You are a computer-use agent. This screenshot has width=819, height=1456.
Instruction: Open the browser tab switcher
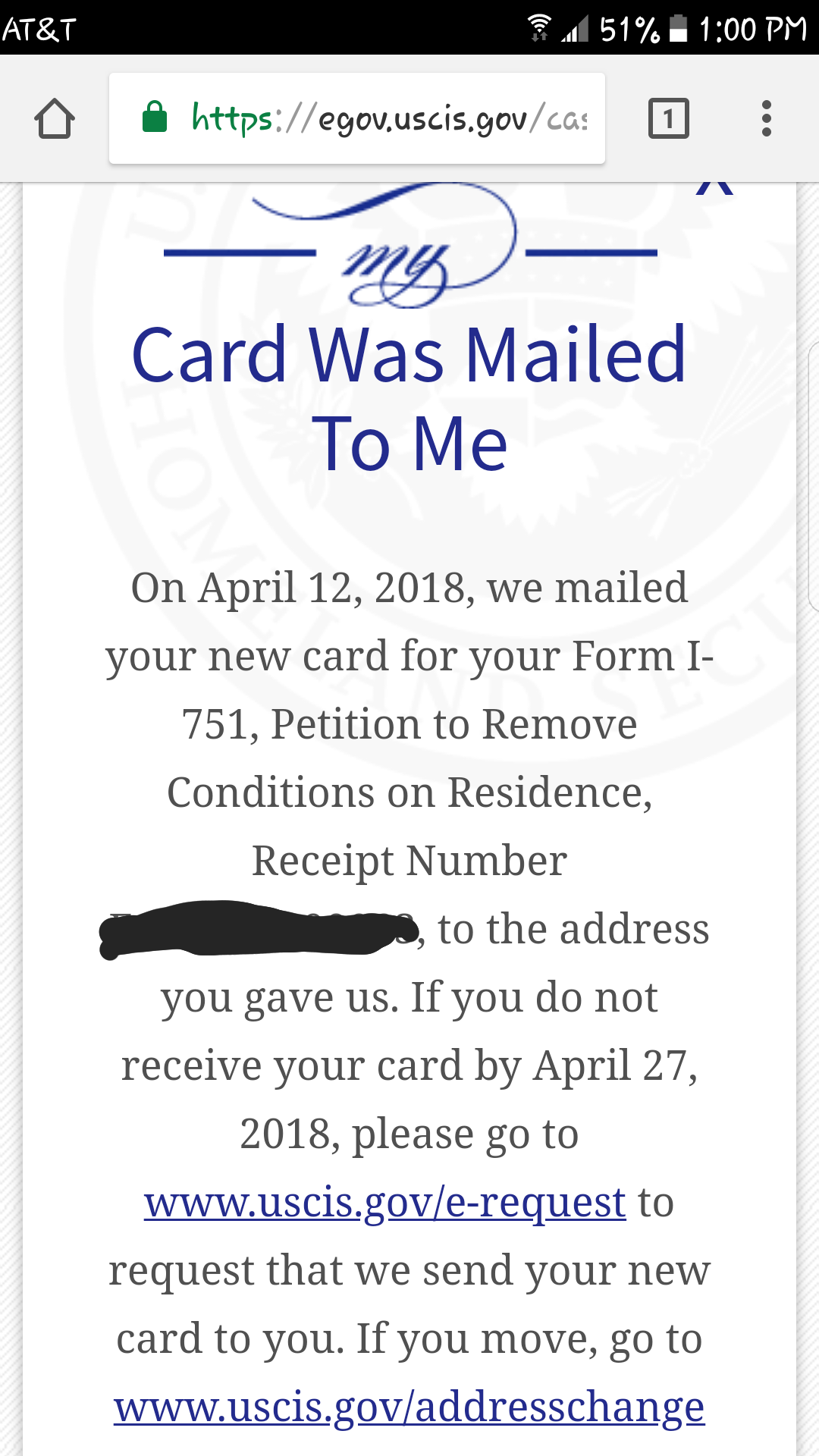pyautogui.click(x=669, y=119)
